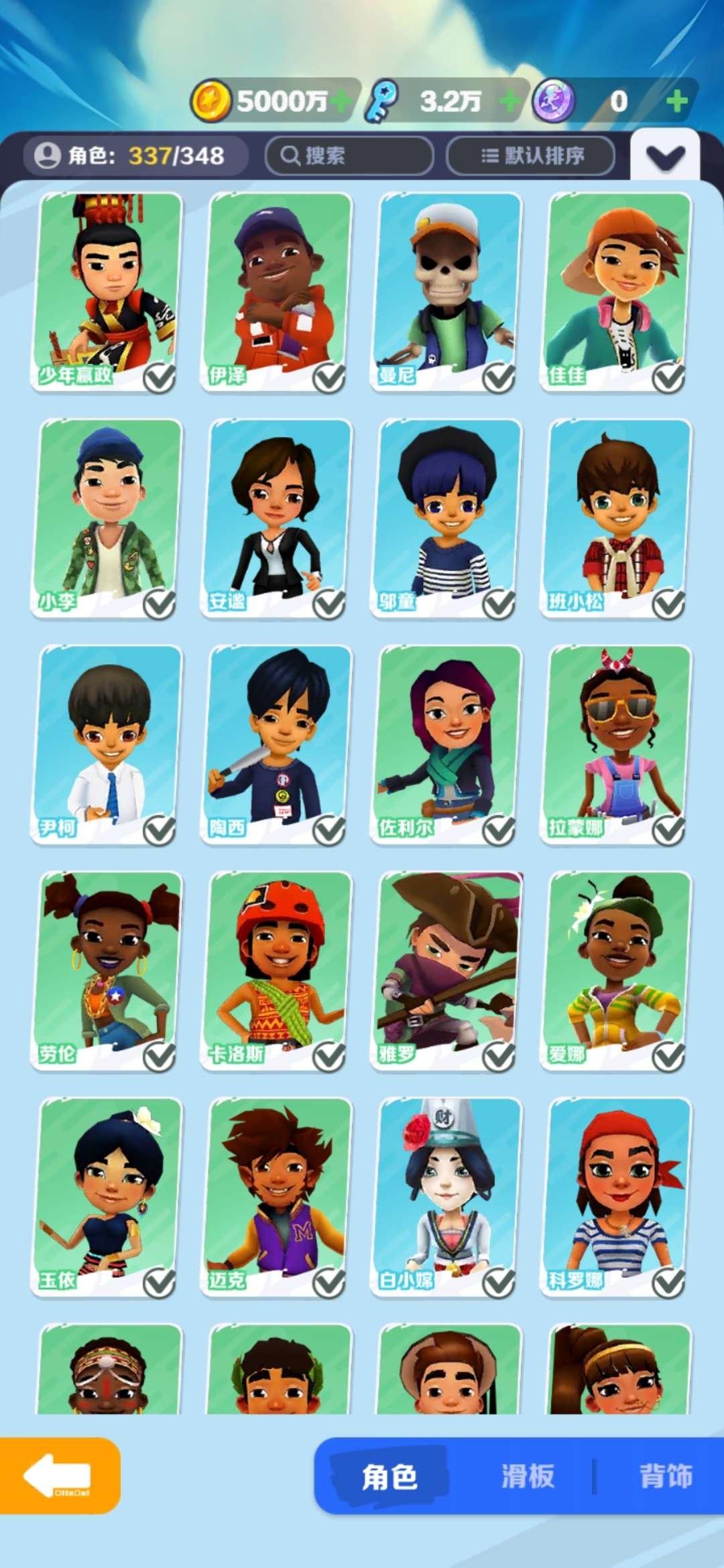Choose the character 陶西
724x1568 pixels.
click(277, 744)
